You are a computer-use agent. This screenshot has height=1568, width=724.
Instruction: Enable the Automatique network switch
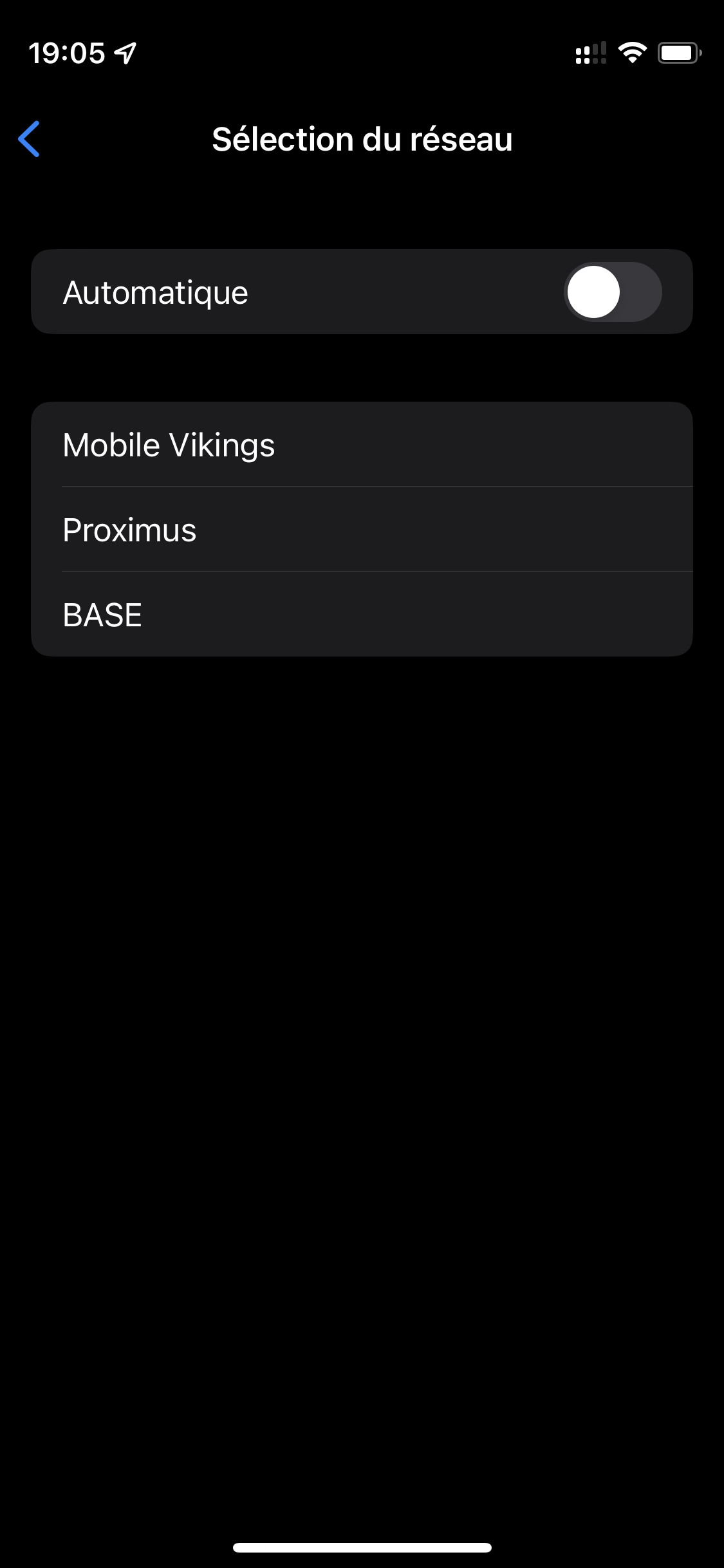tap(612, 292)
